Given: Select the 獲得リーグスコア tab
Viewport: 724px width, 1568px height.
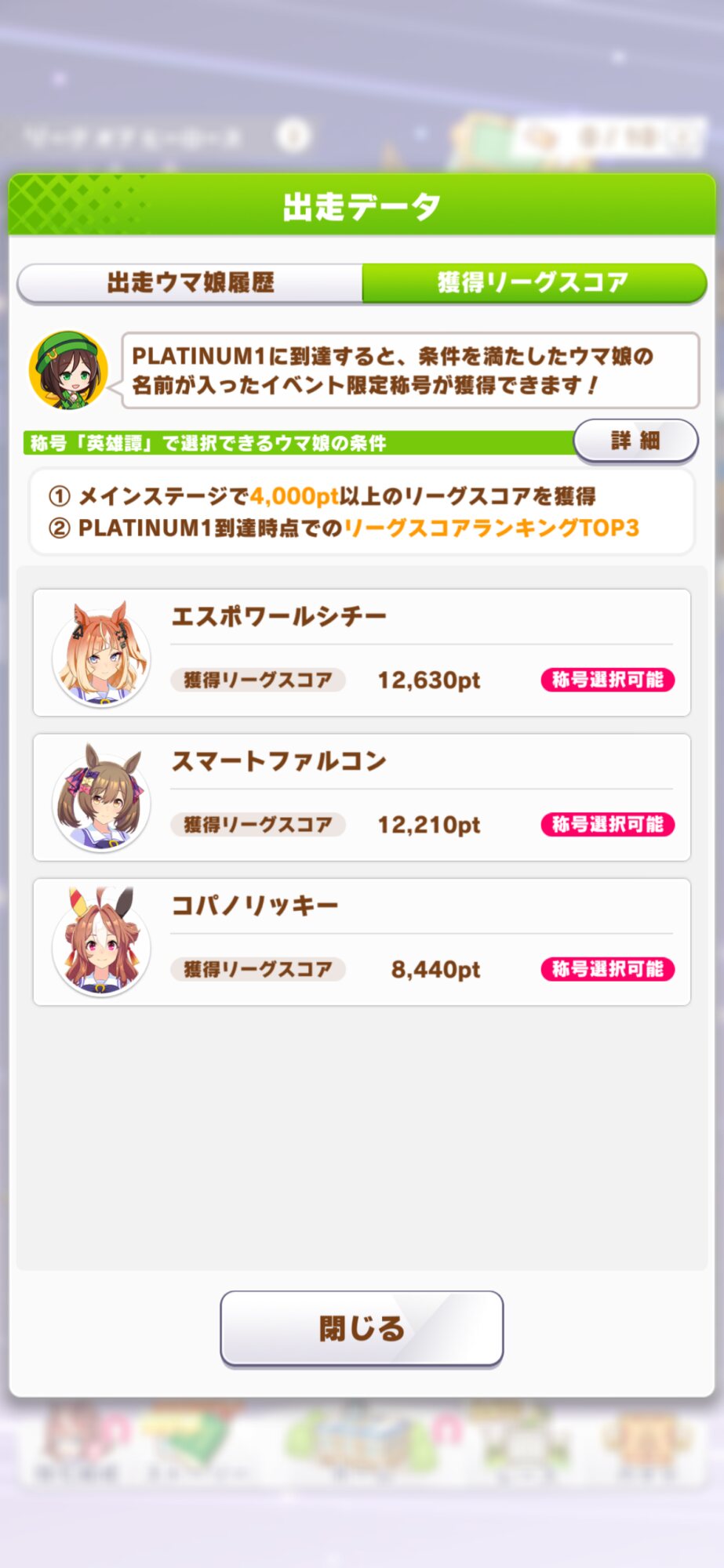Looking at the screenshot, I should pos(534,283).
